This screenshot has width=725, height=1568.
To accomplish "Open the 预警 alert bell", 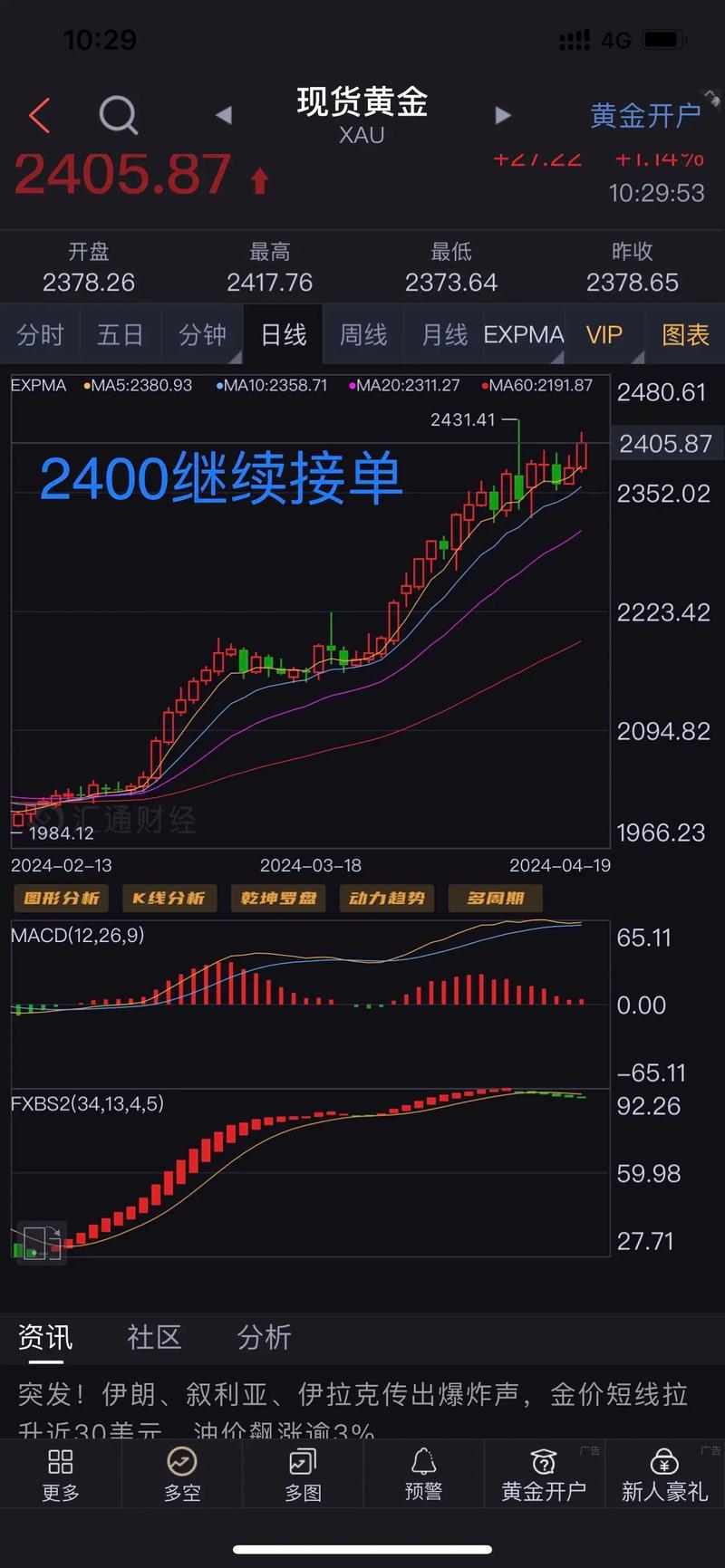I will (x=423, y=1474).
